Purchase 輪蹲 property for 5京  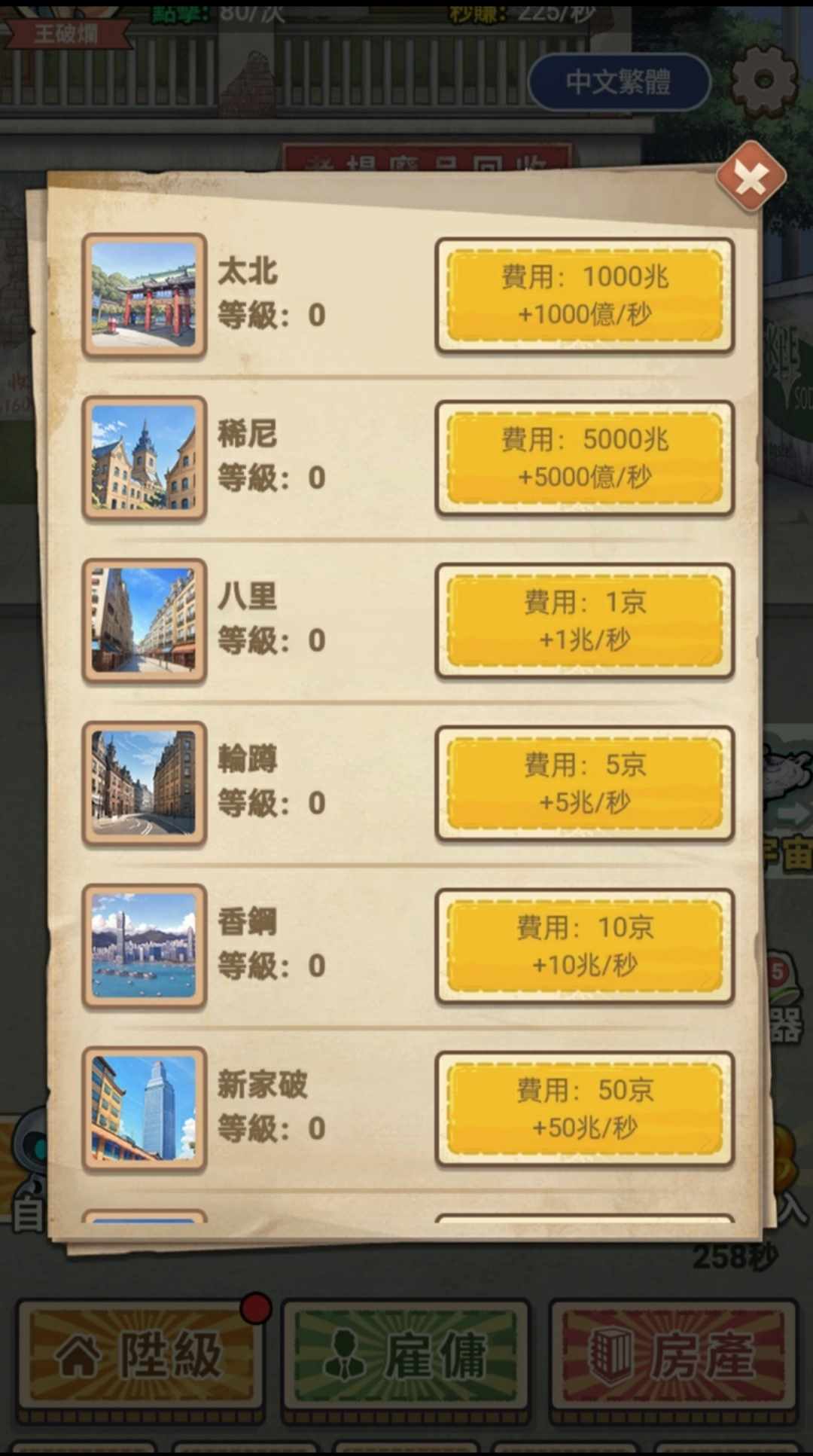click(584, 783)
